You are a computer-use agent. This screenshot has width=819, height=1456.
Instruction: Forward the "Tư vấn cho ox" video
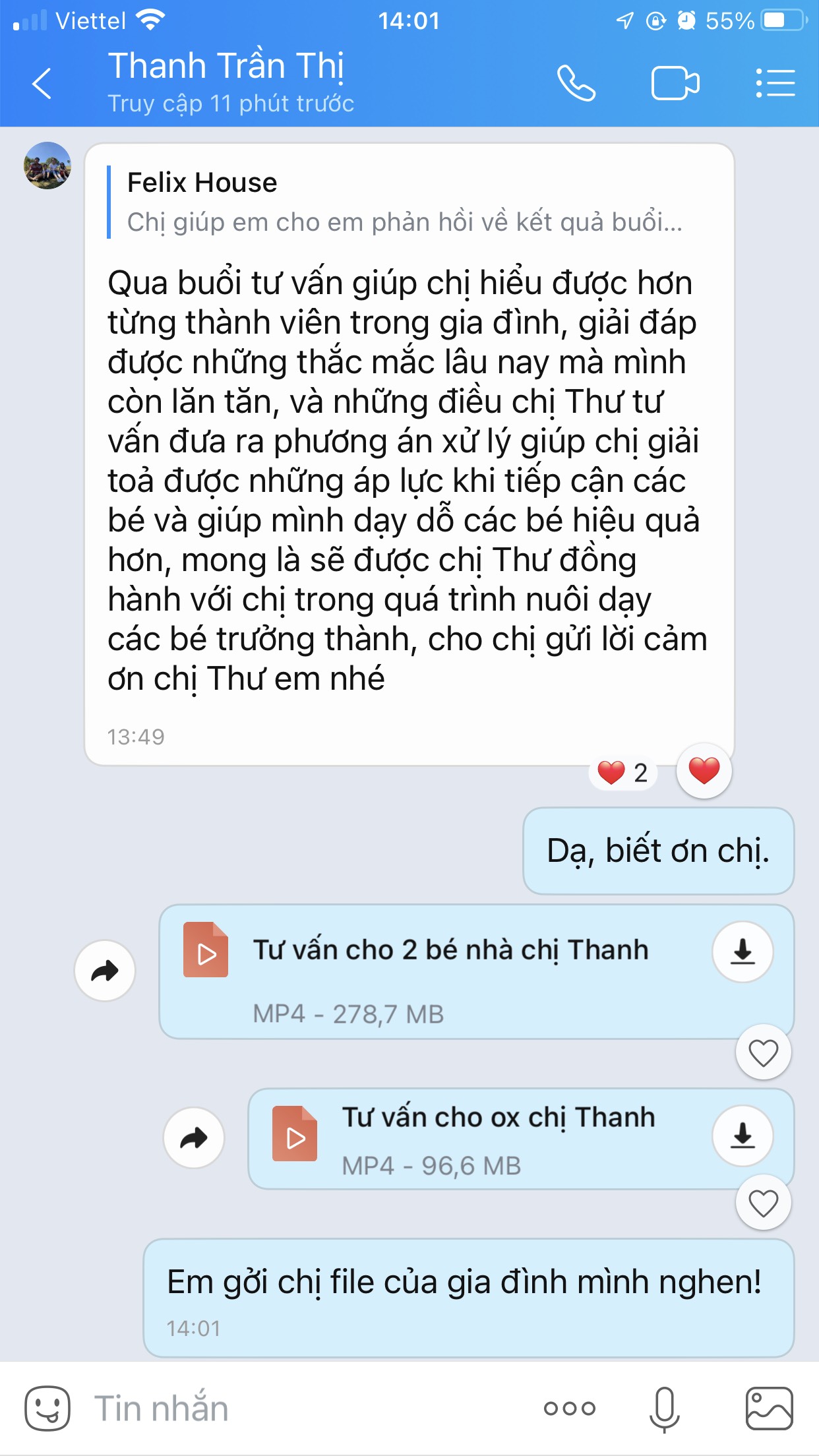(x=194, y=1137)
